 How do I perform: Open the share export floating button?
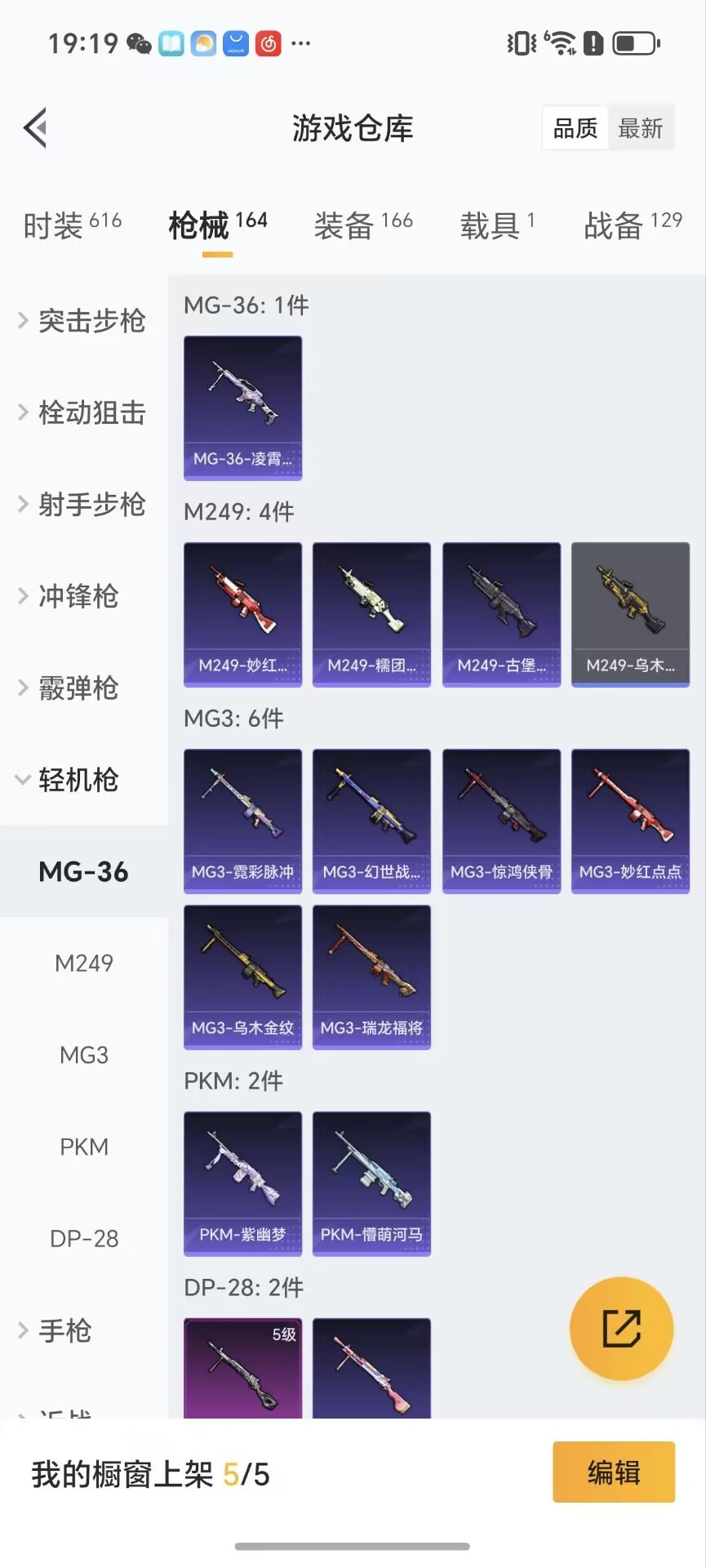click(x=622, y=1329)
